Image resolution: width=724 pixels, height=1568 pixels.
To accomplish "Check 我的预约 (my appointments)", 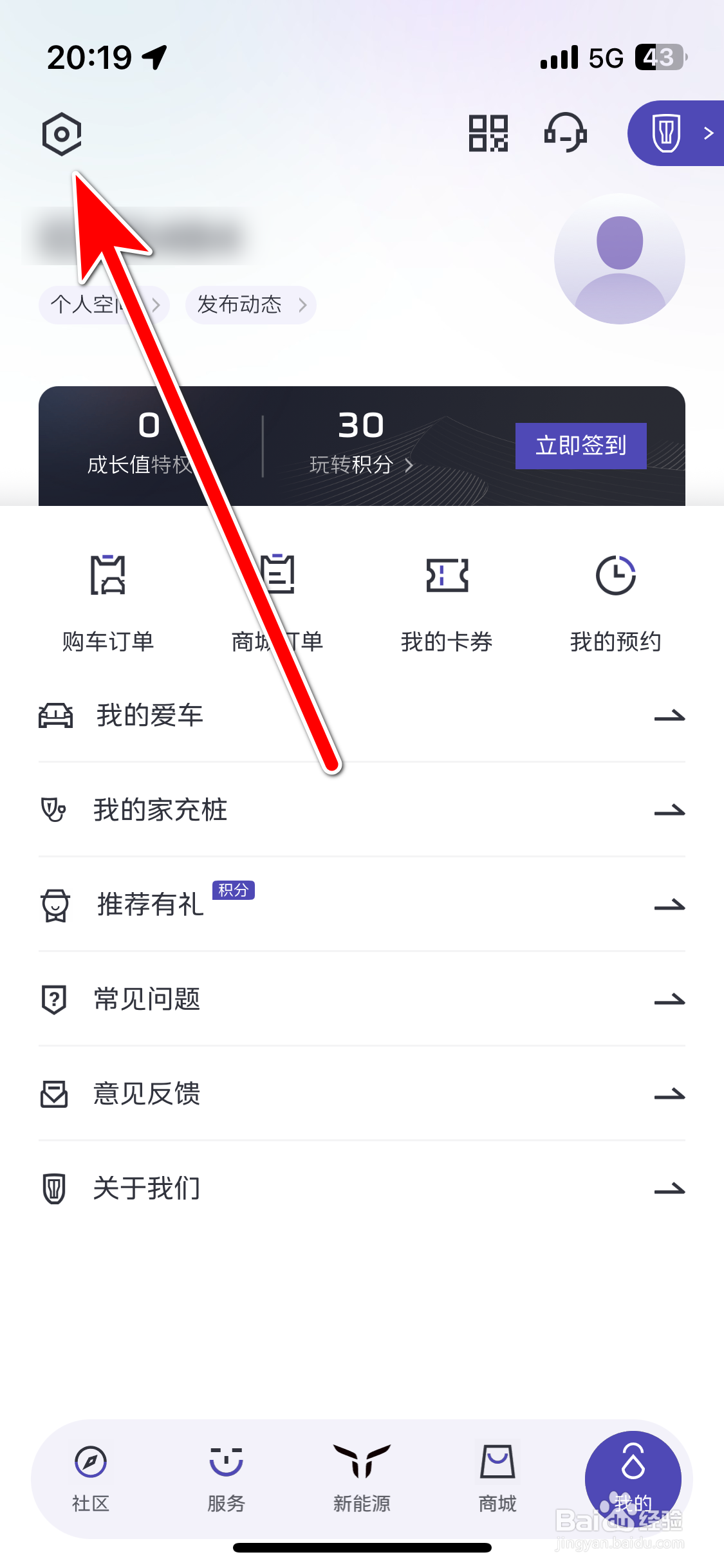I will 616,599.
